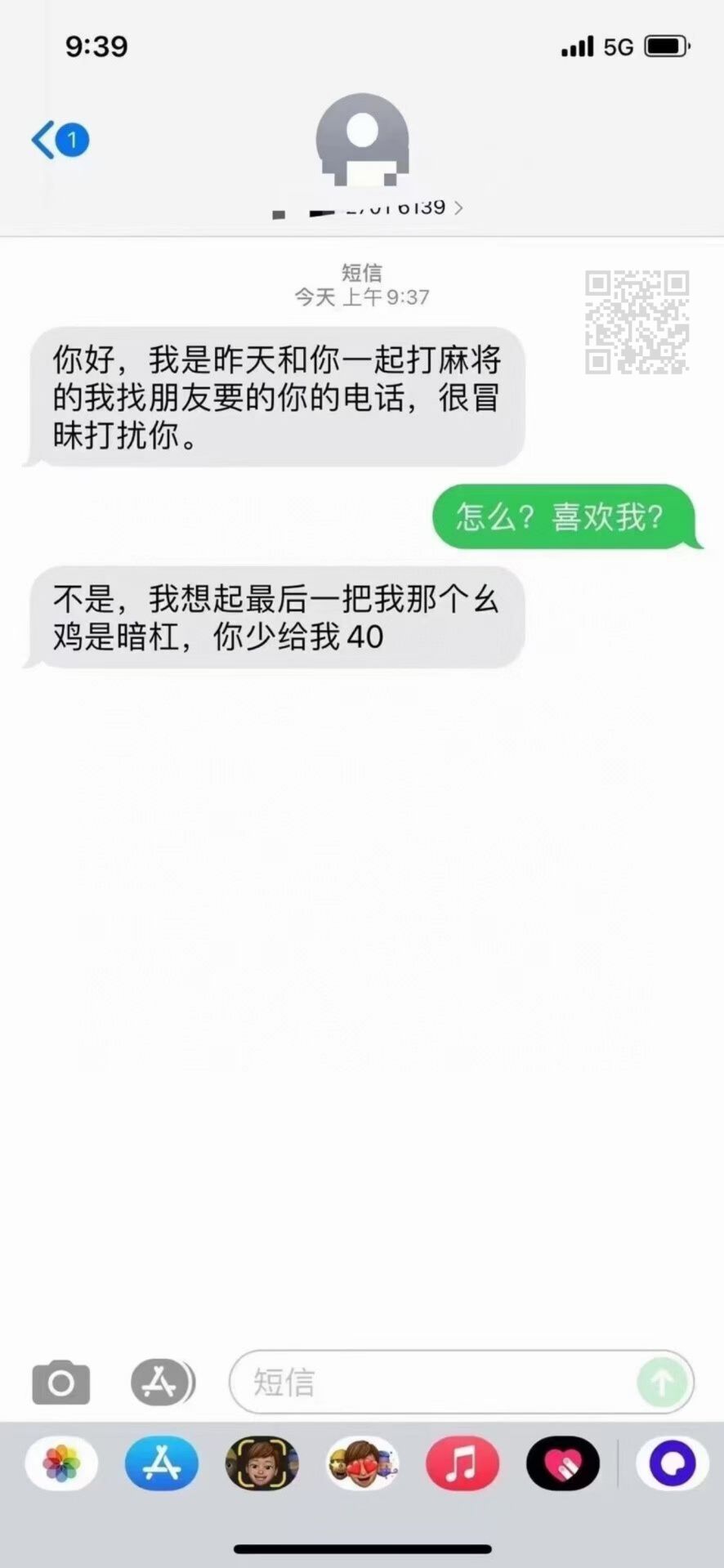Screen dimensions: 724x1568
Task: Focus the 短信 message input field
Action: point(433,1383)
